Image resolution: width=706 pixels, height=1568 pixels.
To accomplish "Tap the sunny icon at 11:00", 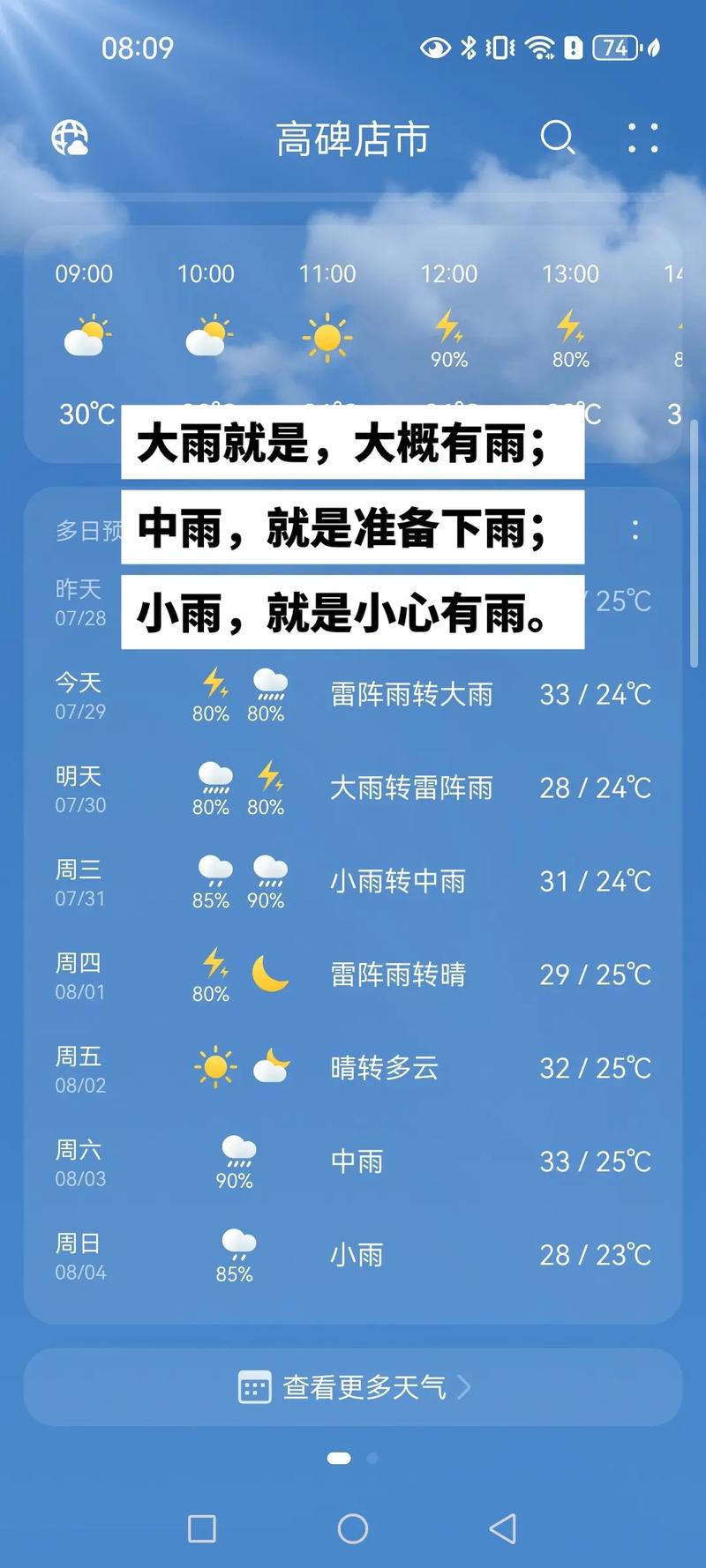I will click(327, 335).
